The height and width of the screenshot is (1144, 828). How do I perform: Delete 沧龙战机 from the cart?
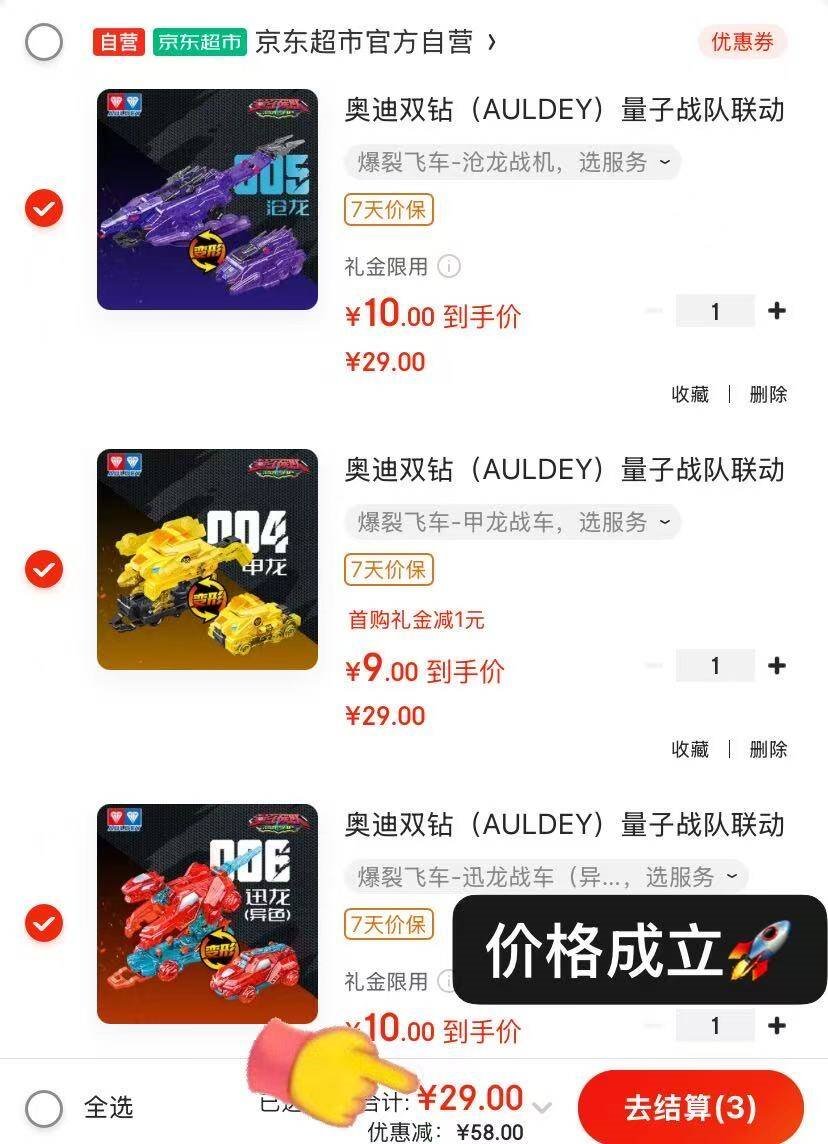click(x=768, y=394)
